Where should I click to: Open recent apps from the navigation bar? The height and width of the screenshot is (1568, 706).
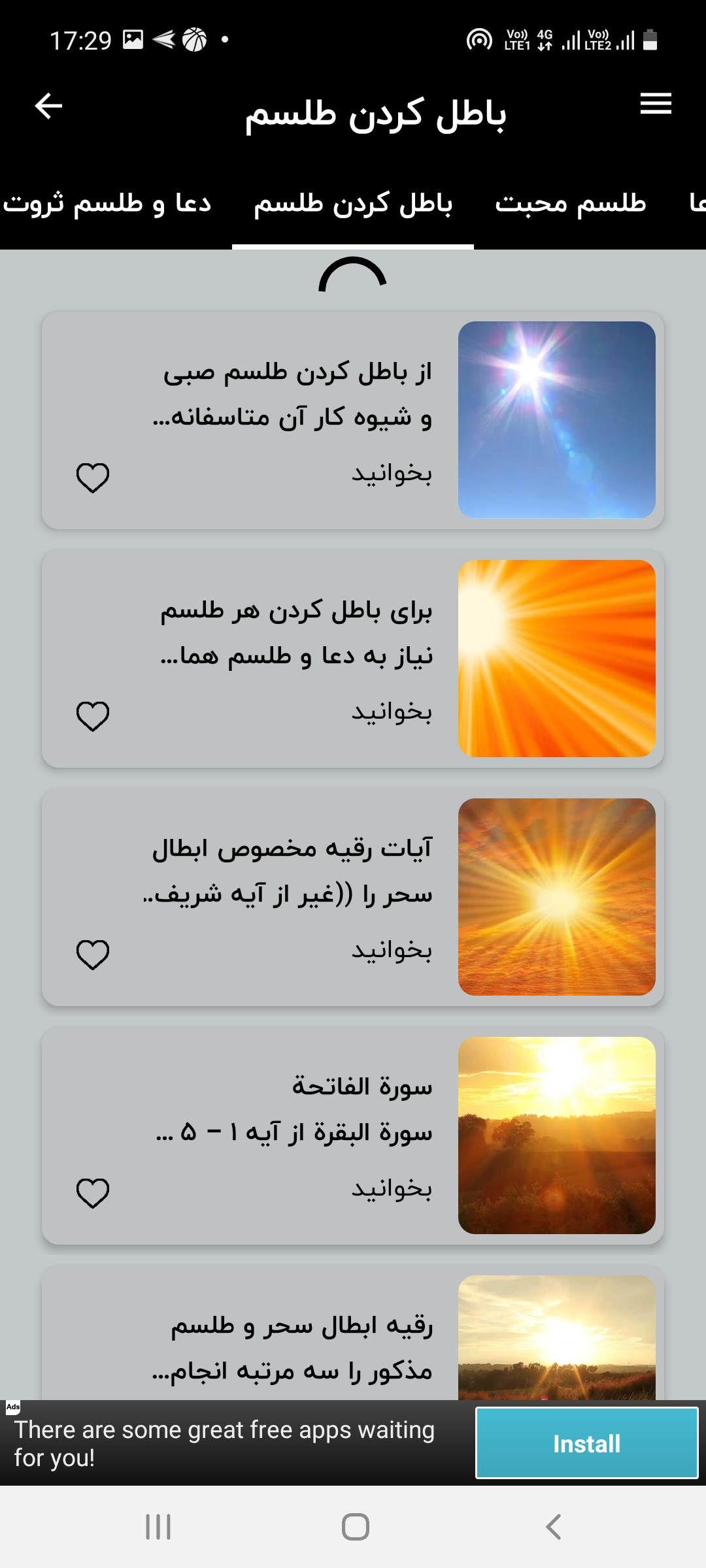(158, 1527)
